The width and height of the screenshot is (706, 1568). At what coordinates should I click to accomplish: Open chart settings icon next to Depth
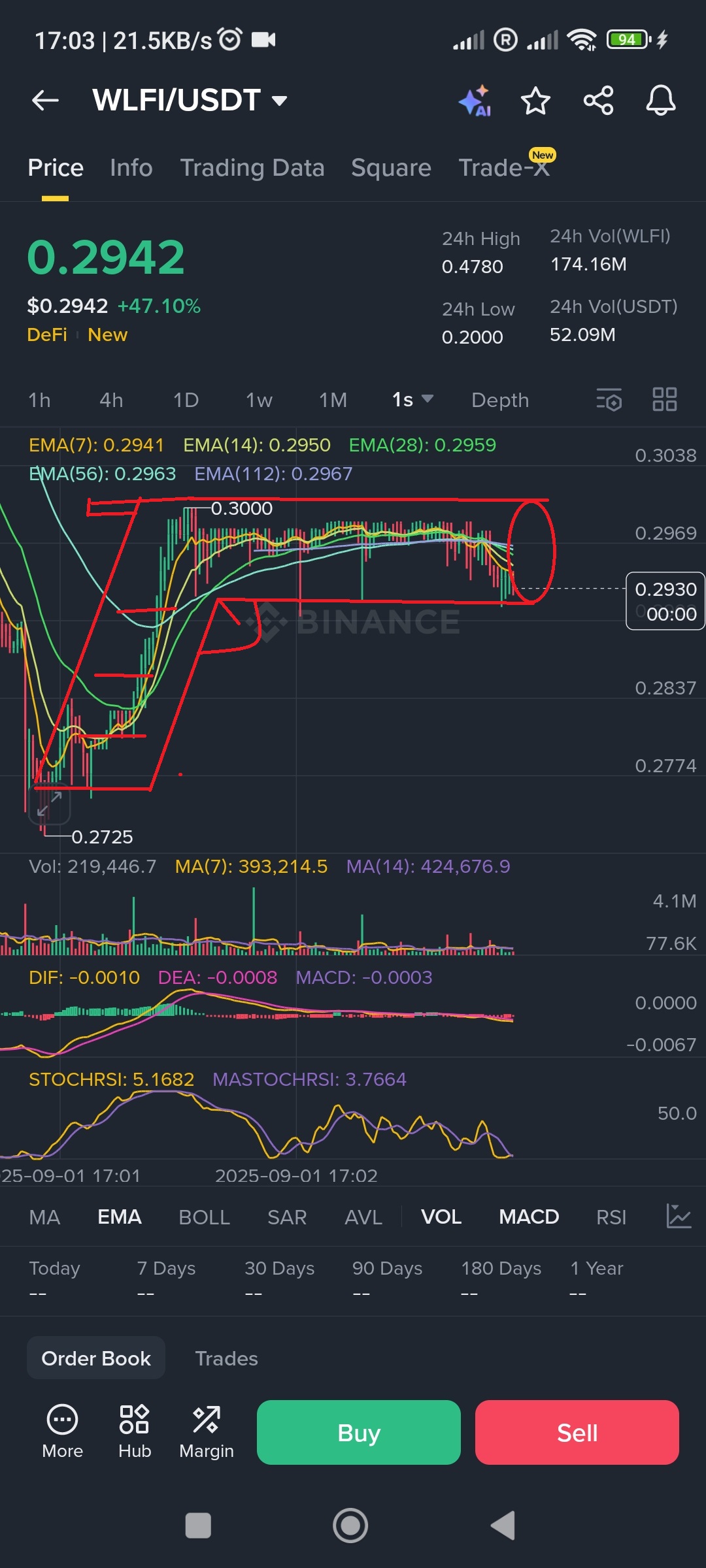coord(609,399)
